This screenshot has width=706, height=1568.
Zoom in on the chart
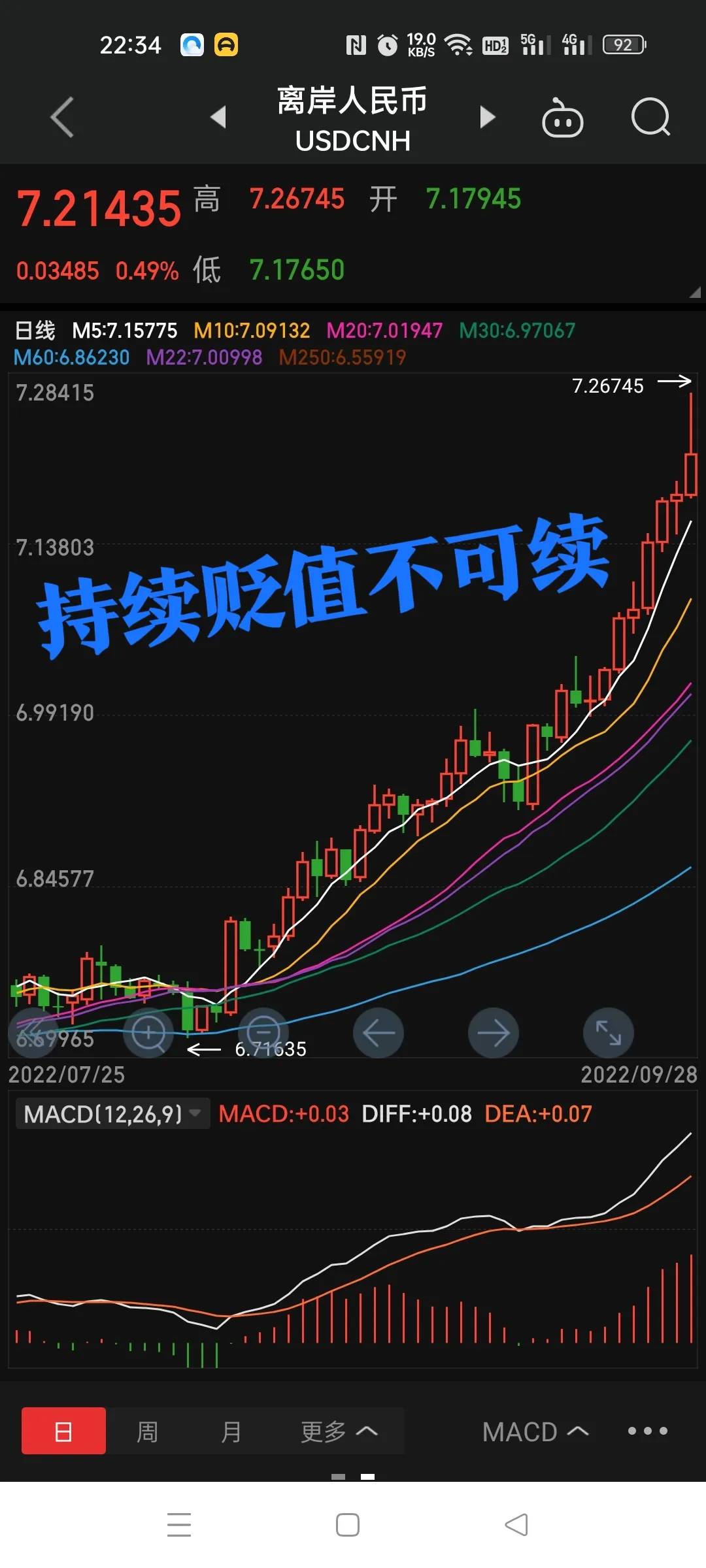click(x=148, y=1033)
